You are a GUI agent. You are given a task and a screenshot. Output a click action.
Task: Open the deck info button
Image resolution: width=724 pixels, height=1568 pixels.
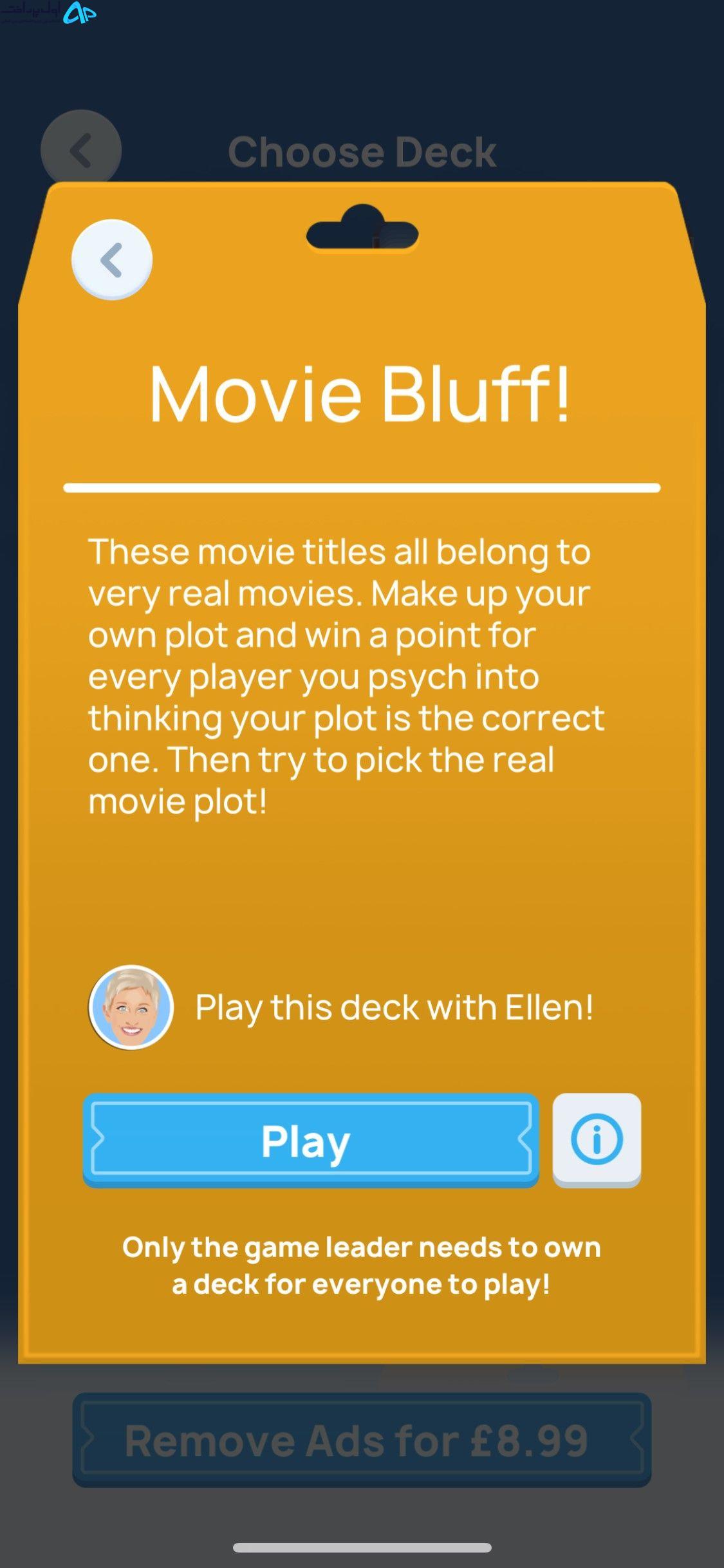(597, 1140)
